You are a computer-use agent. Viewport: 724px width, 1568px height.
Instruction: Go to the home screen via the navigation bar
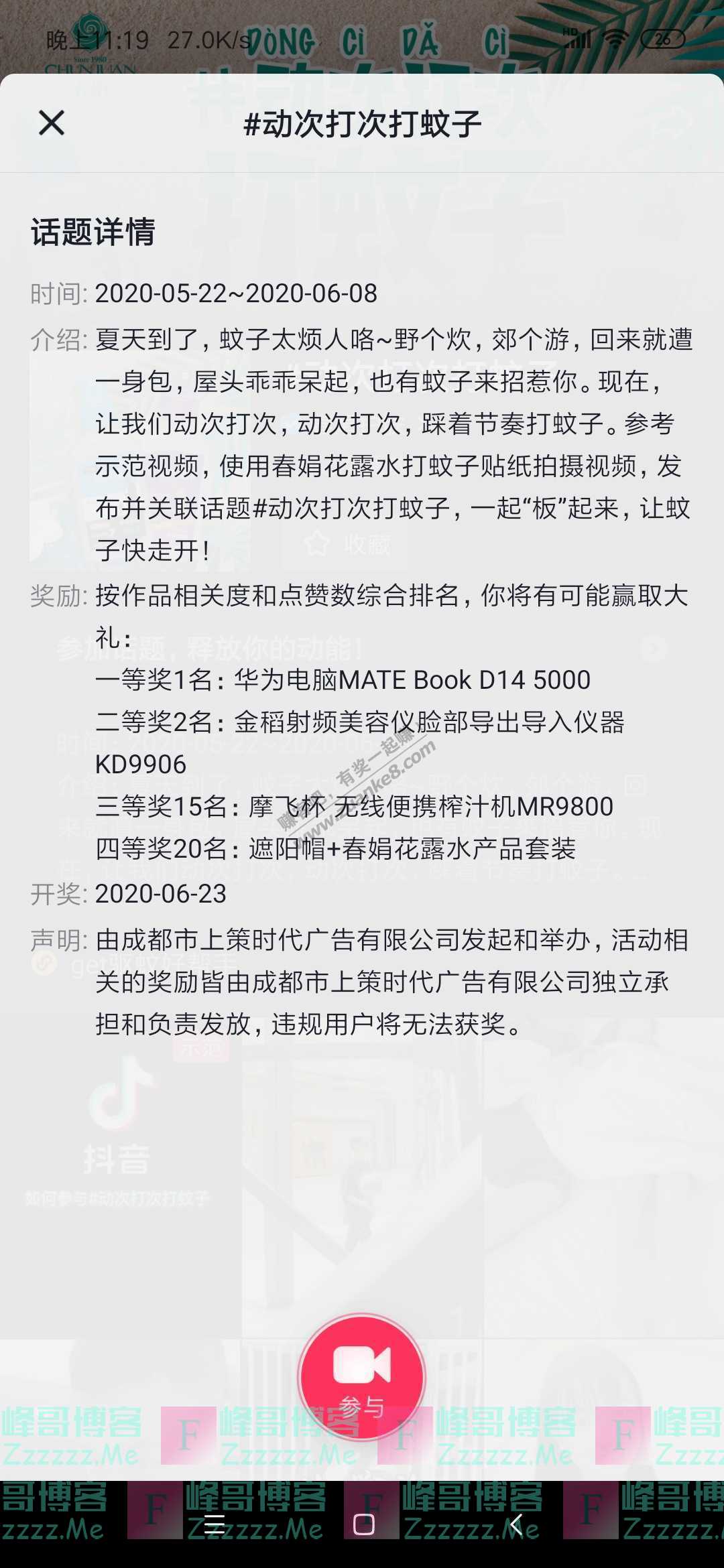tap(363, 1524)
